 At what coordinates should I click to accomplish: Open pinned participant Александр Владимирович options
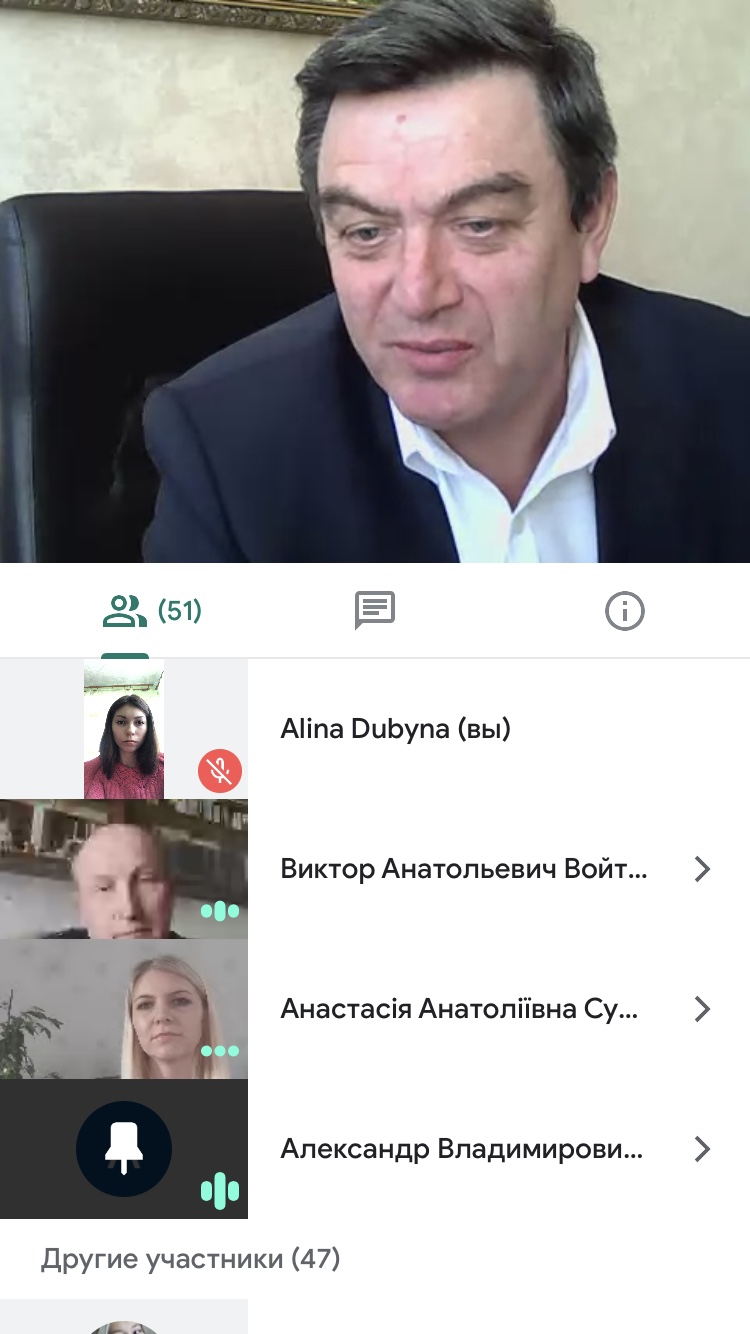pyautogui.click(x=702, y=1149)
